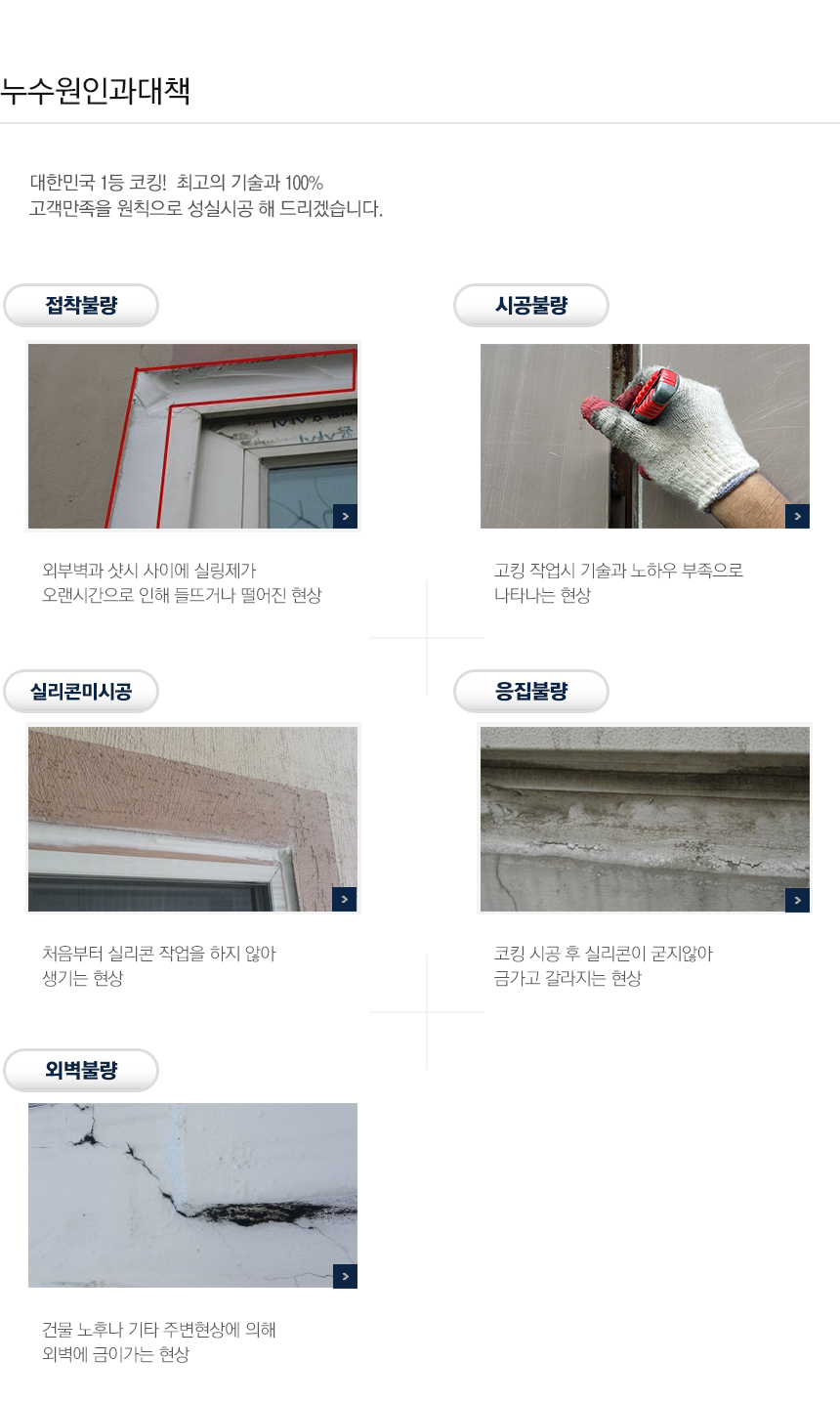The height and width of the screenshot is (1403, 840).
Task: Open the 응집불량 cracked silicone image
Action: coord(645,819)
